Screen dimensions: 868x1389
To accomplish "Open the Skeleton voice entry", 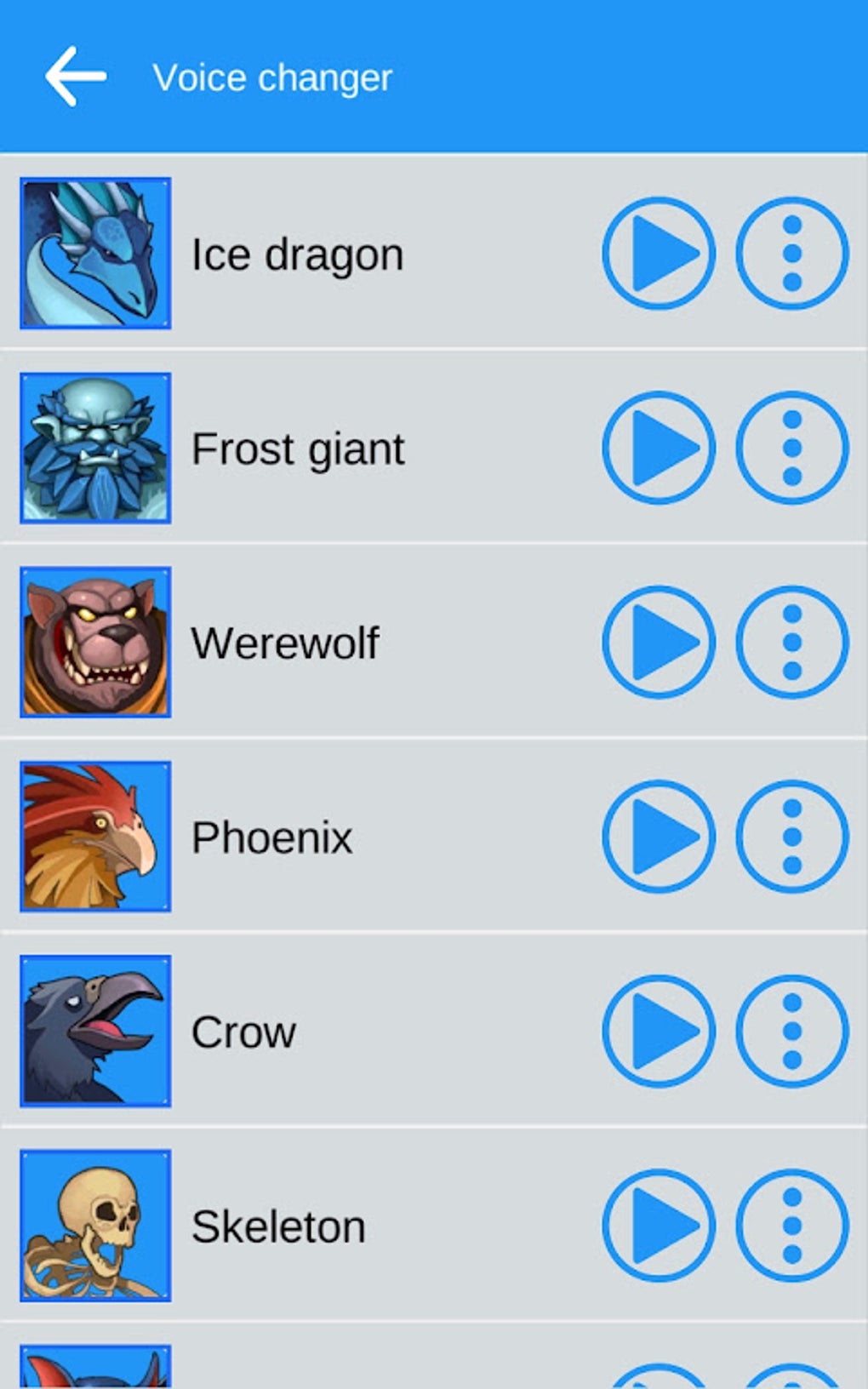I will 340,1226.
